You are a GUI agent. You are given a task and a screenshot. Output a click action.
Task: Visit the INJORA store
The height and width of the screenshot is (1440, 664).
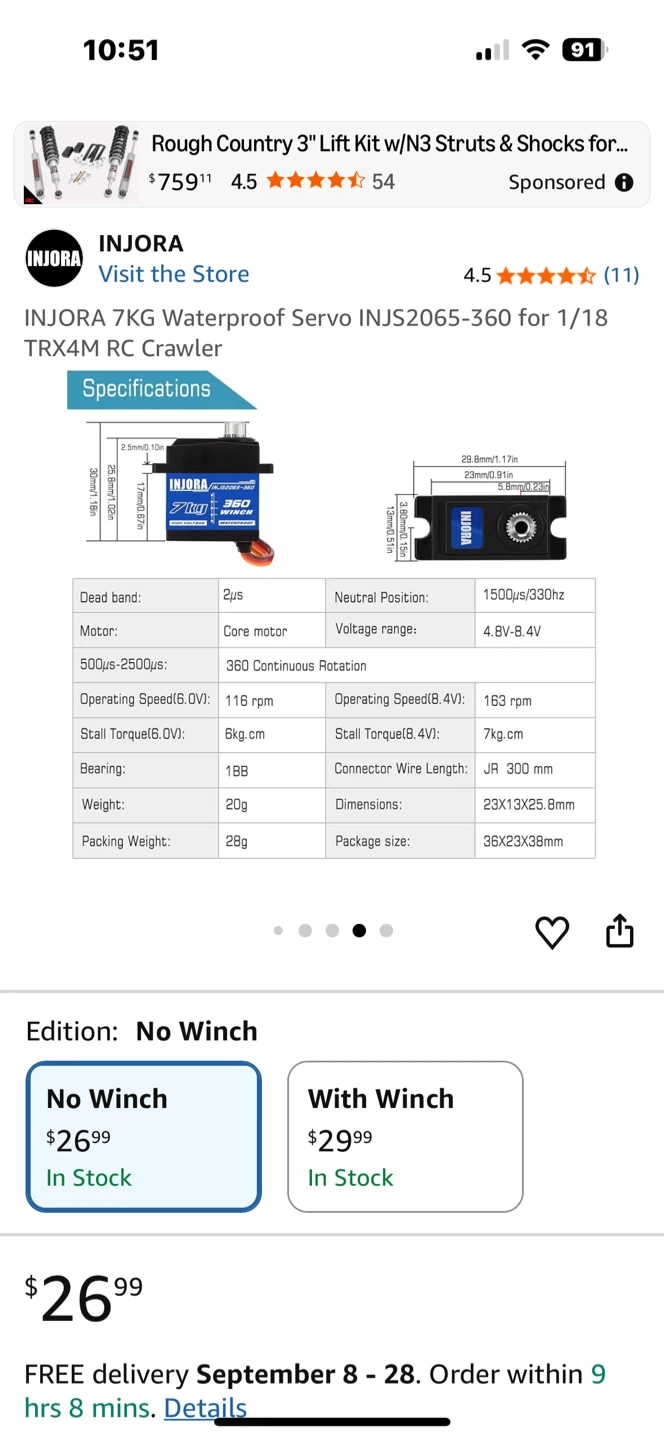point(174,274)
